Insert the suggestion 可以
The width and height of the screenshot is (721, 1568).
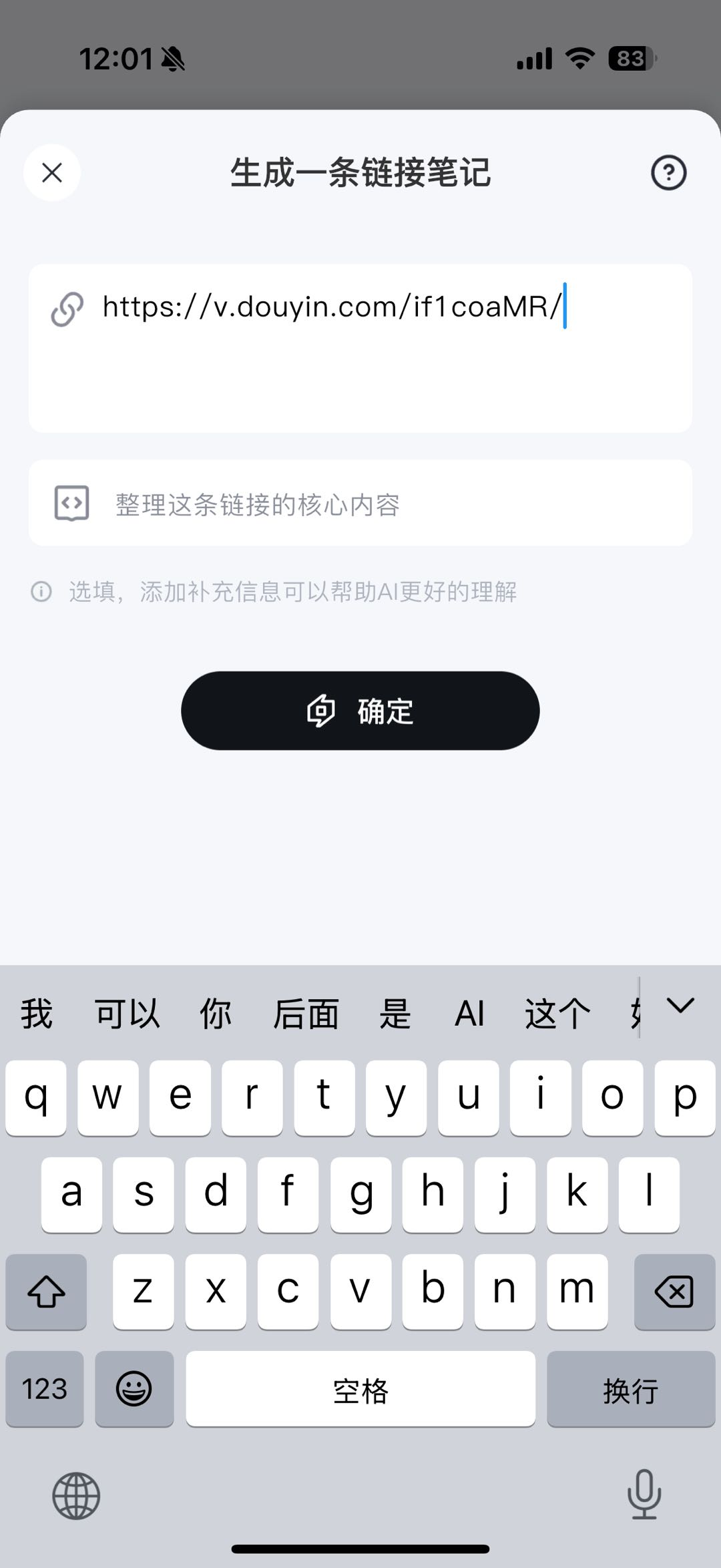click(127, 1014)
